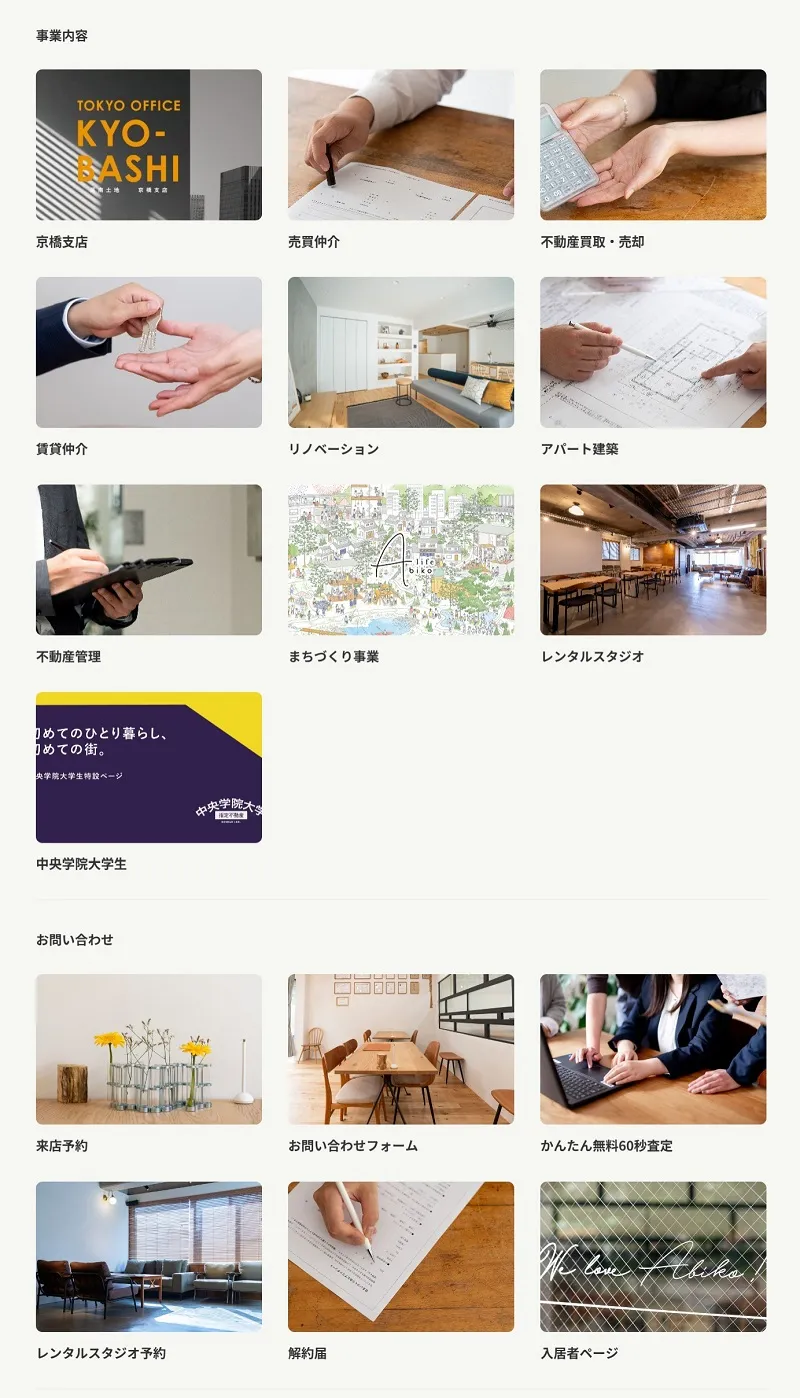View the 賃貸仲介 service
800x1398 pixels.
(x=148, y=352)
